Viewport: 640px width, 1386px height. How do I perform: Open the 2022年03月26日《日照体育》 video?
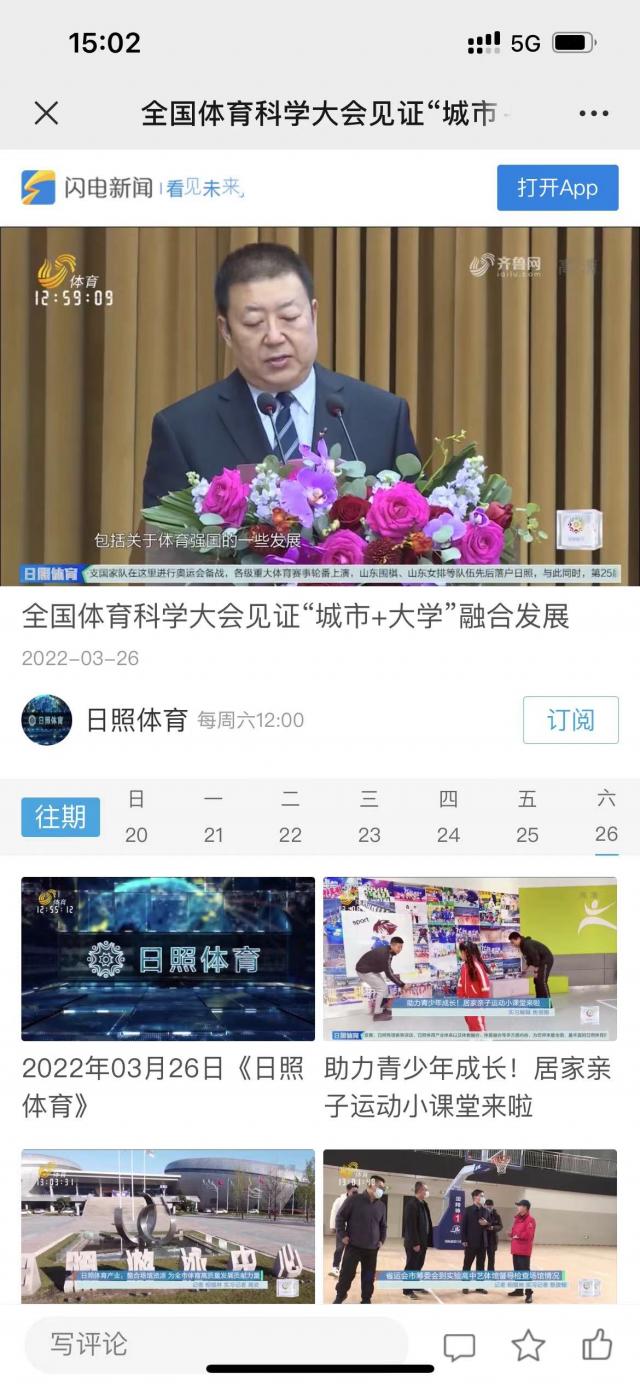(x=168, y=959)
